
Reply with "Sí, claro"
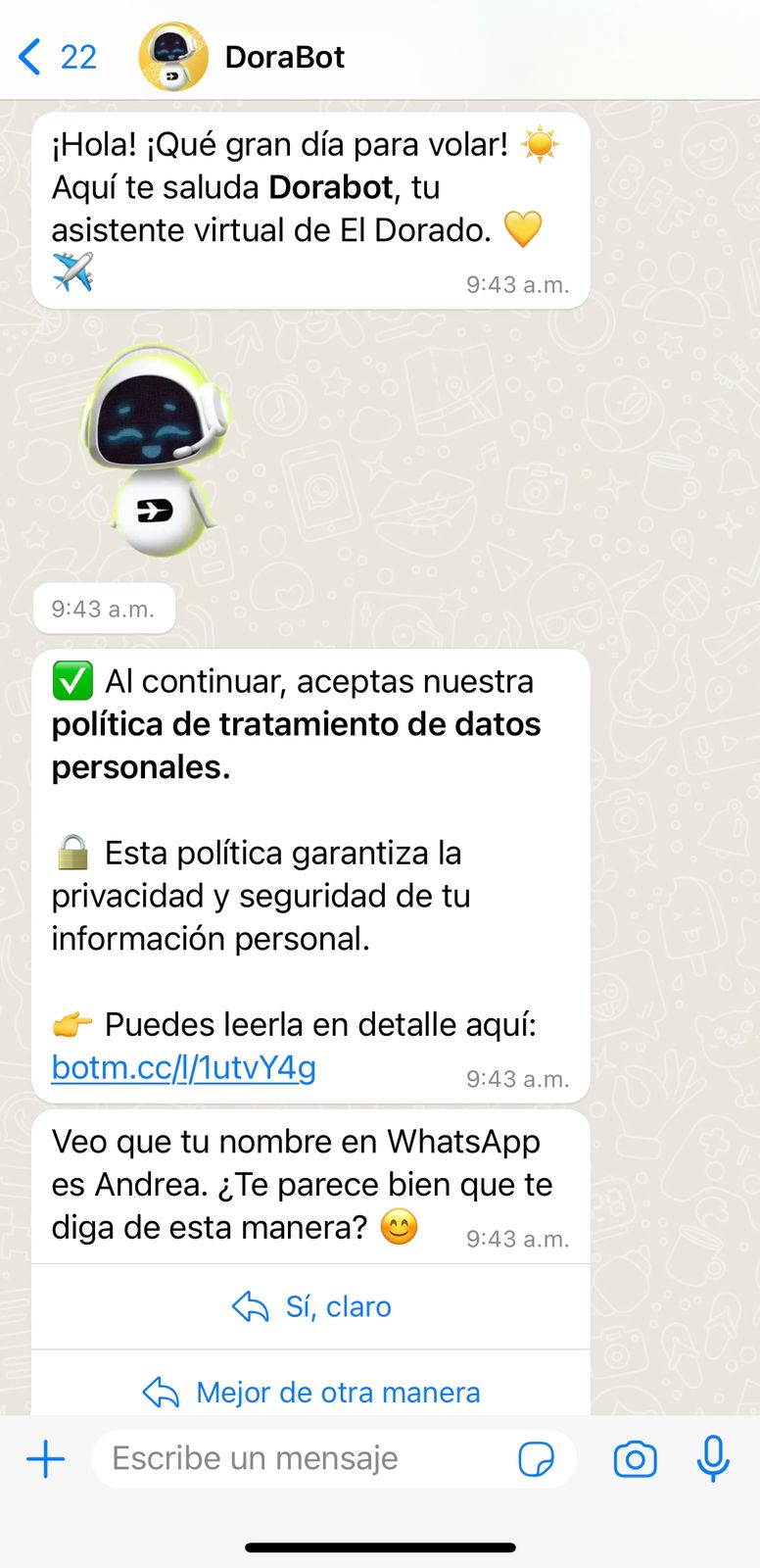click(311, 1306)
